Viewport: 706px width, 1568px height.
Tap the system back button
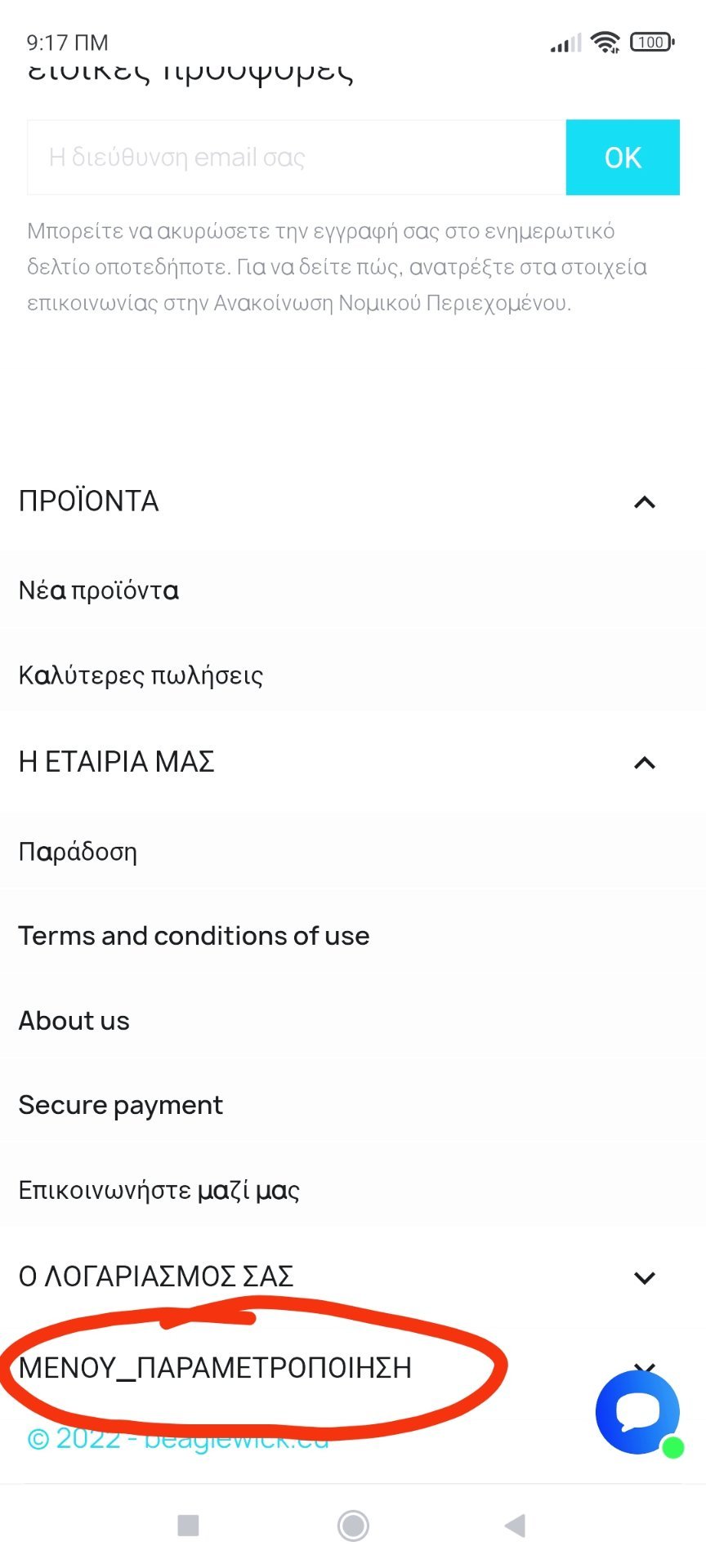tap(515, 1525)
